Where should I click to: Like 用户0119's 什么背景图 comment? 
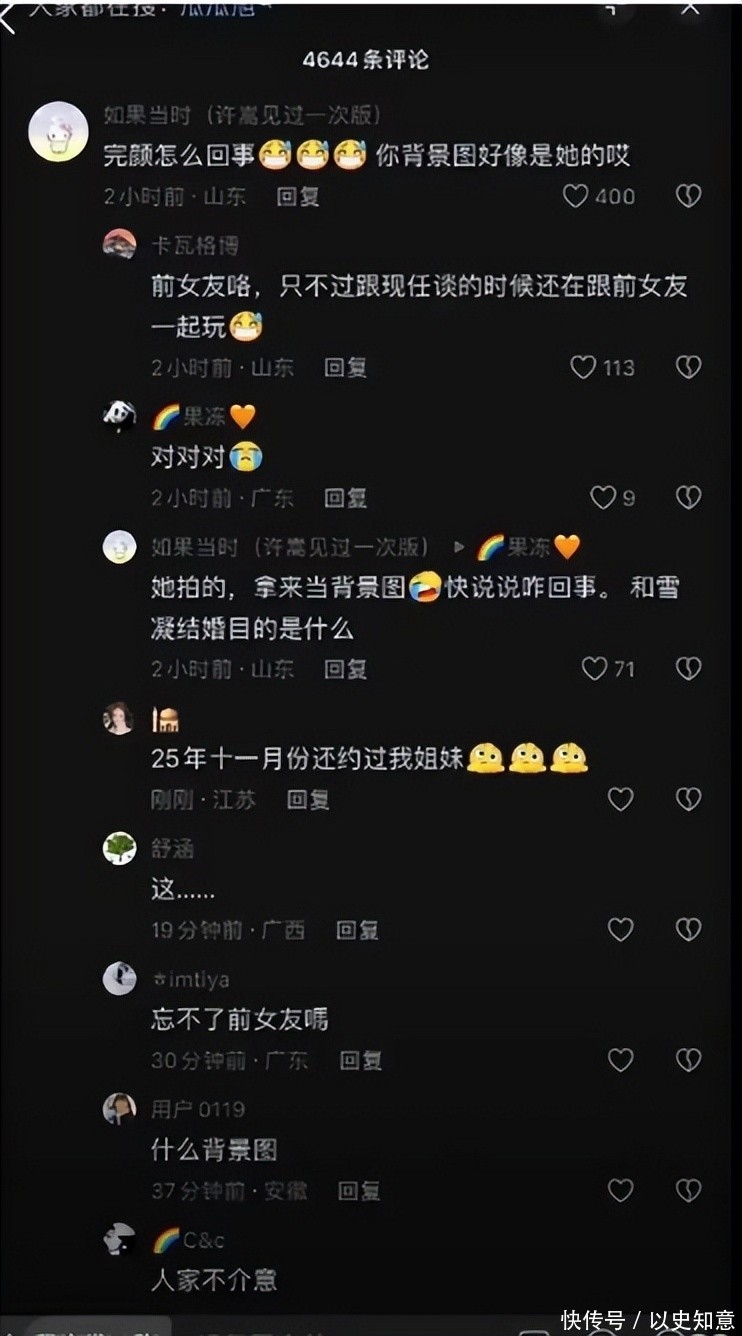[x=621, y=1190]
